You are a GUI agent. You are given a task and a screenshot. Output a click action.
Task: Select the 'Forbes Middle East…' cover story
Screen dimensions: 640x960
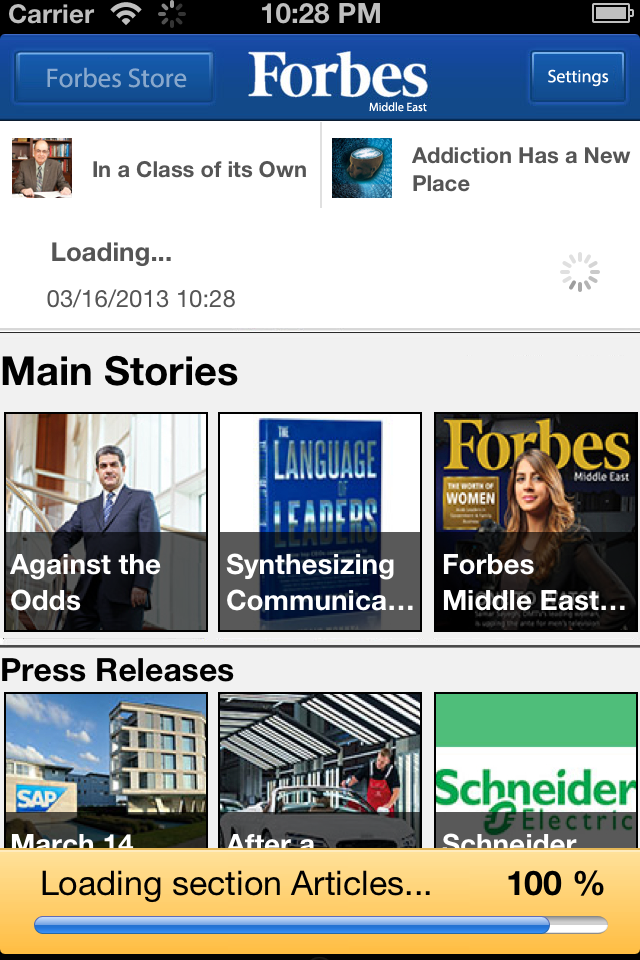pos(536,521)
